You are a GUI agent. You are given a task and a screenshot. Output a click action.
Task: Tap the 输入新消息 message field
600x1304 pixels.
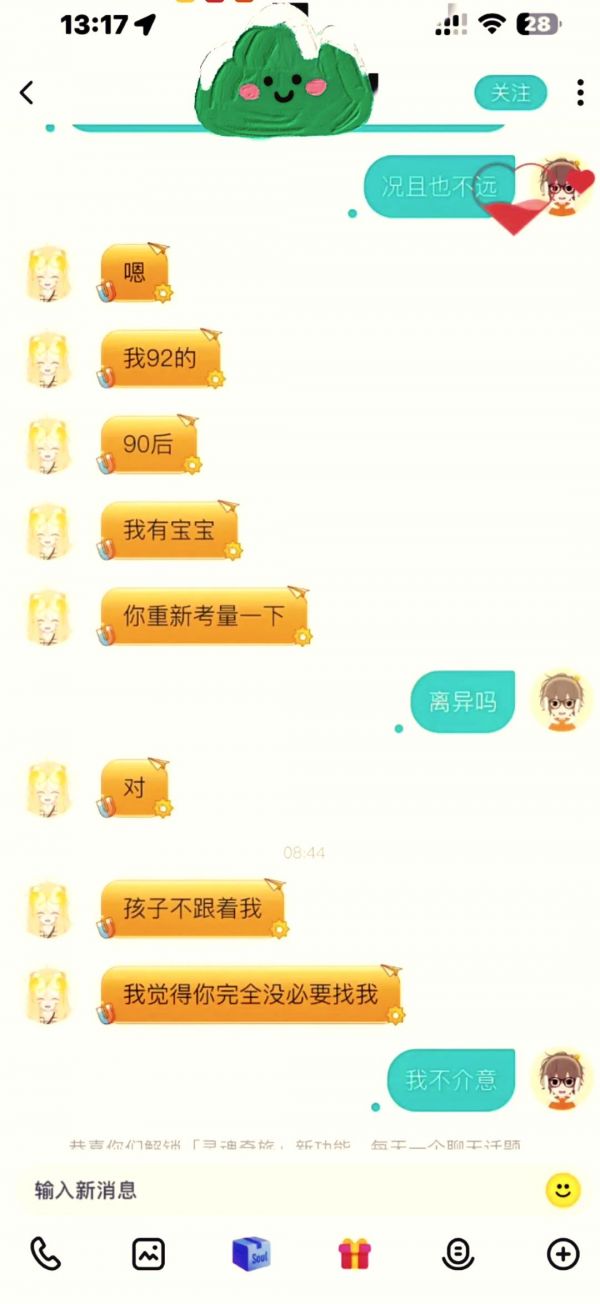[280, 1190]
